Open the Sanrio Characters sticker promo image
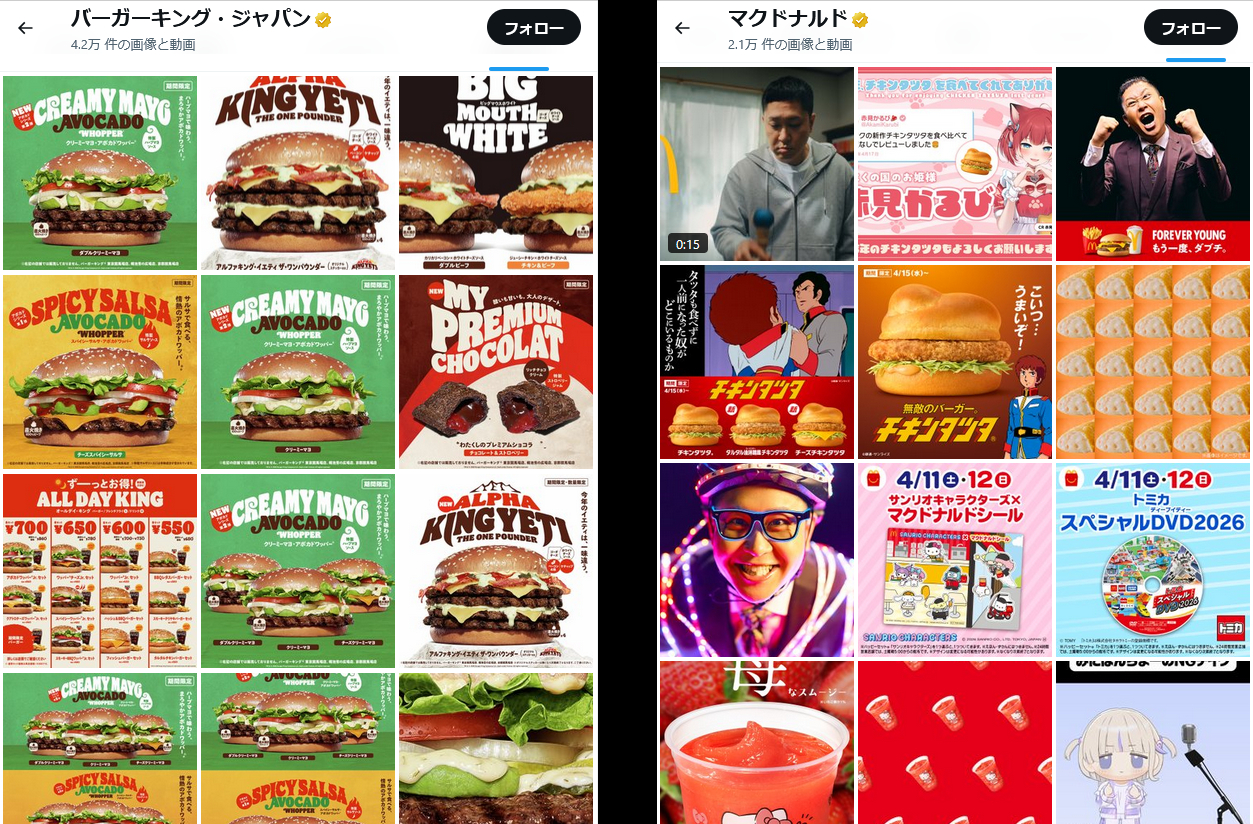 (954, 560)
